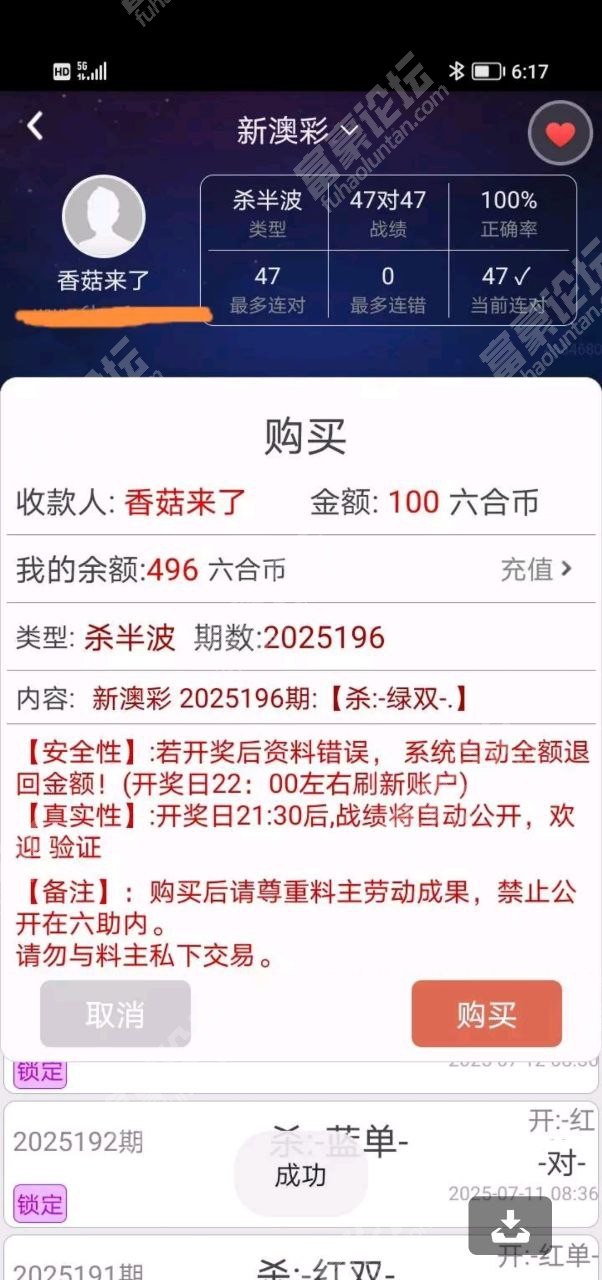Tap the download icon at bottom right
602x1280 pixels.
(510, 1226)
